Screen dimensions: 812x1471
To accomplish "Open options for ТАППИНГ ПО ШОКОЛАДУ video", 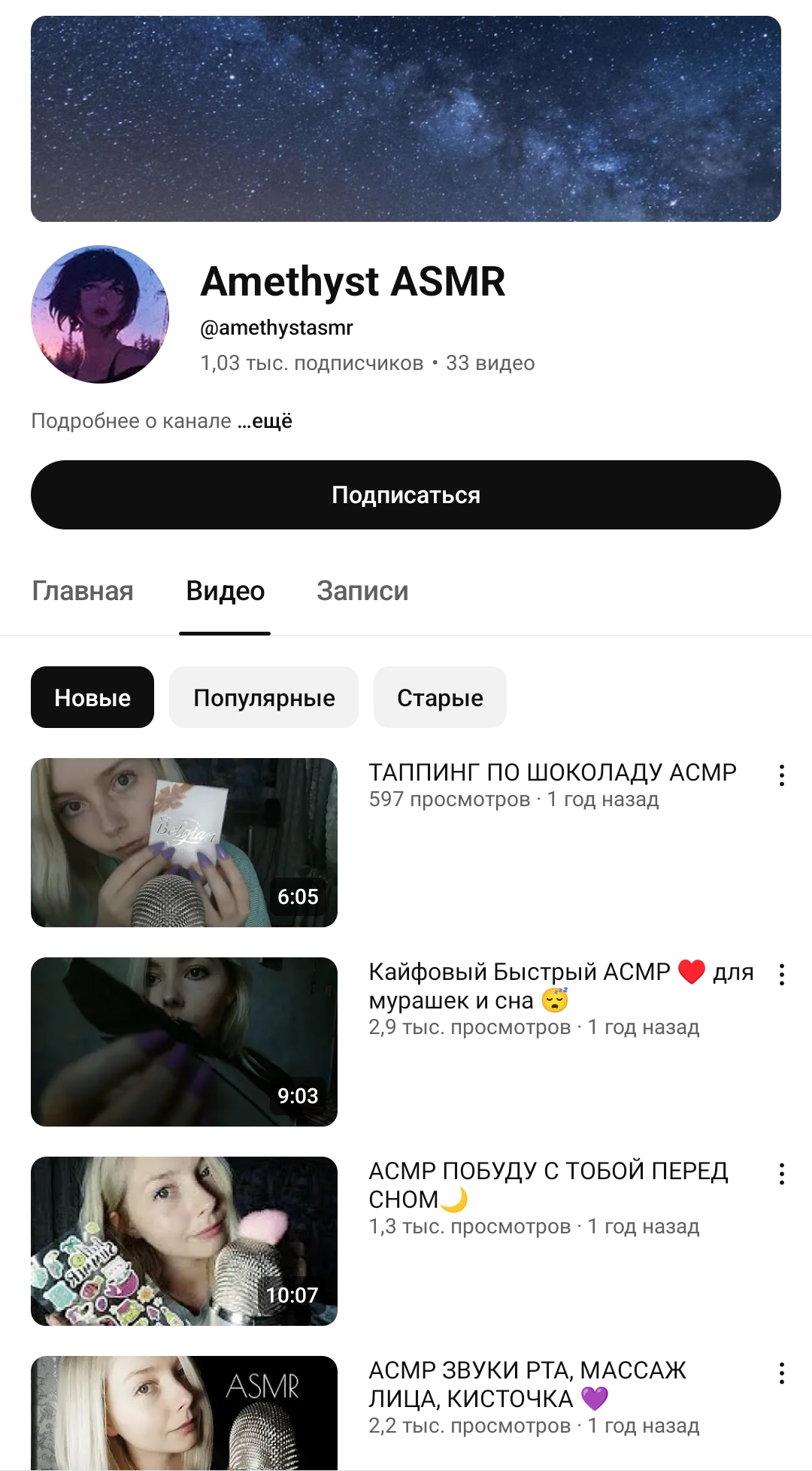I will [782, 775].
